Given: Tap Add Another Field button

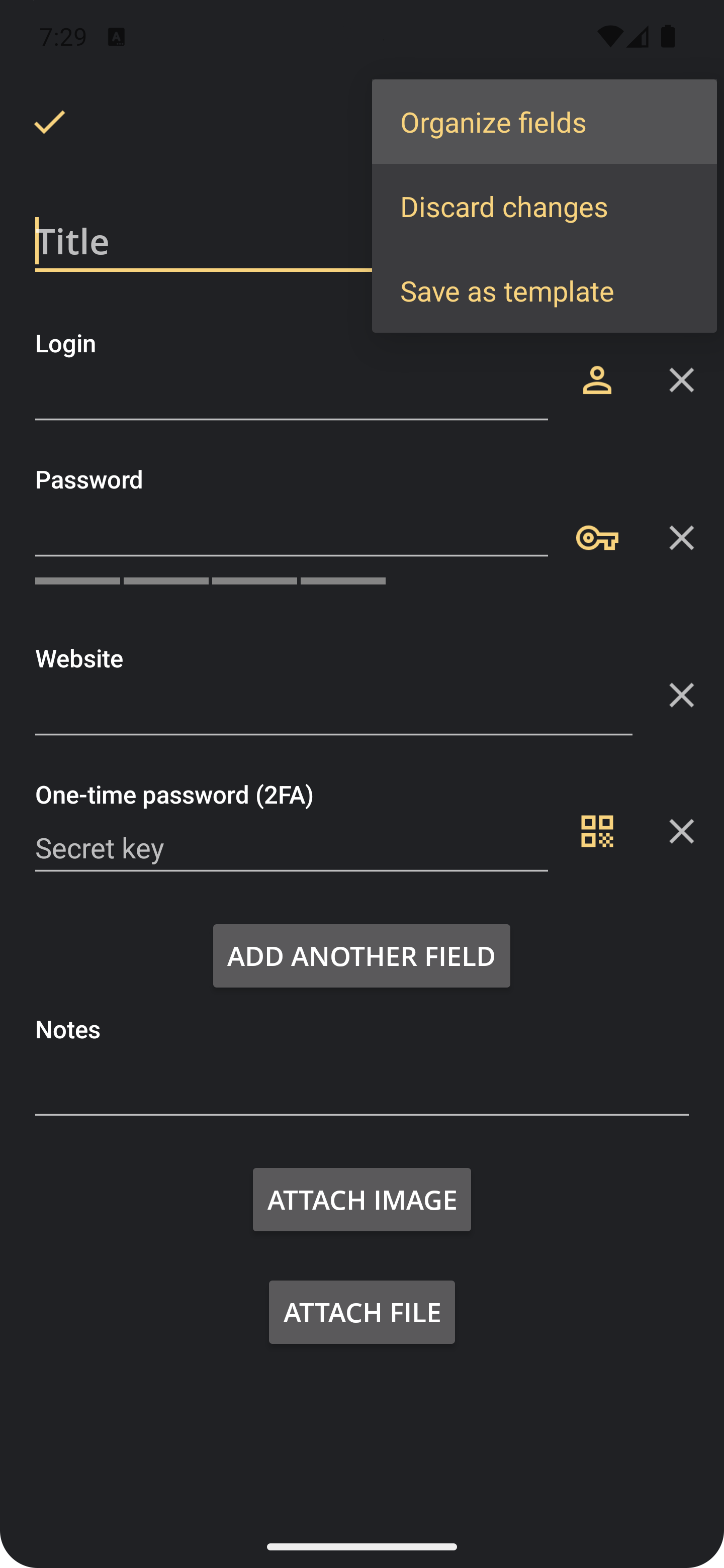Looking at the screenshot, I should pos(361,956).
